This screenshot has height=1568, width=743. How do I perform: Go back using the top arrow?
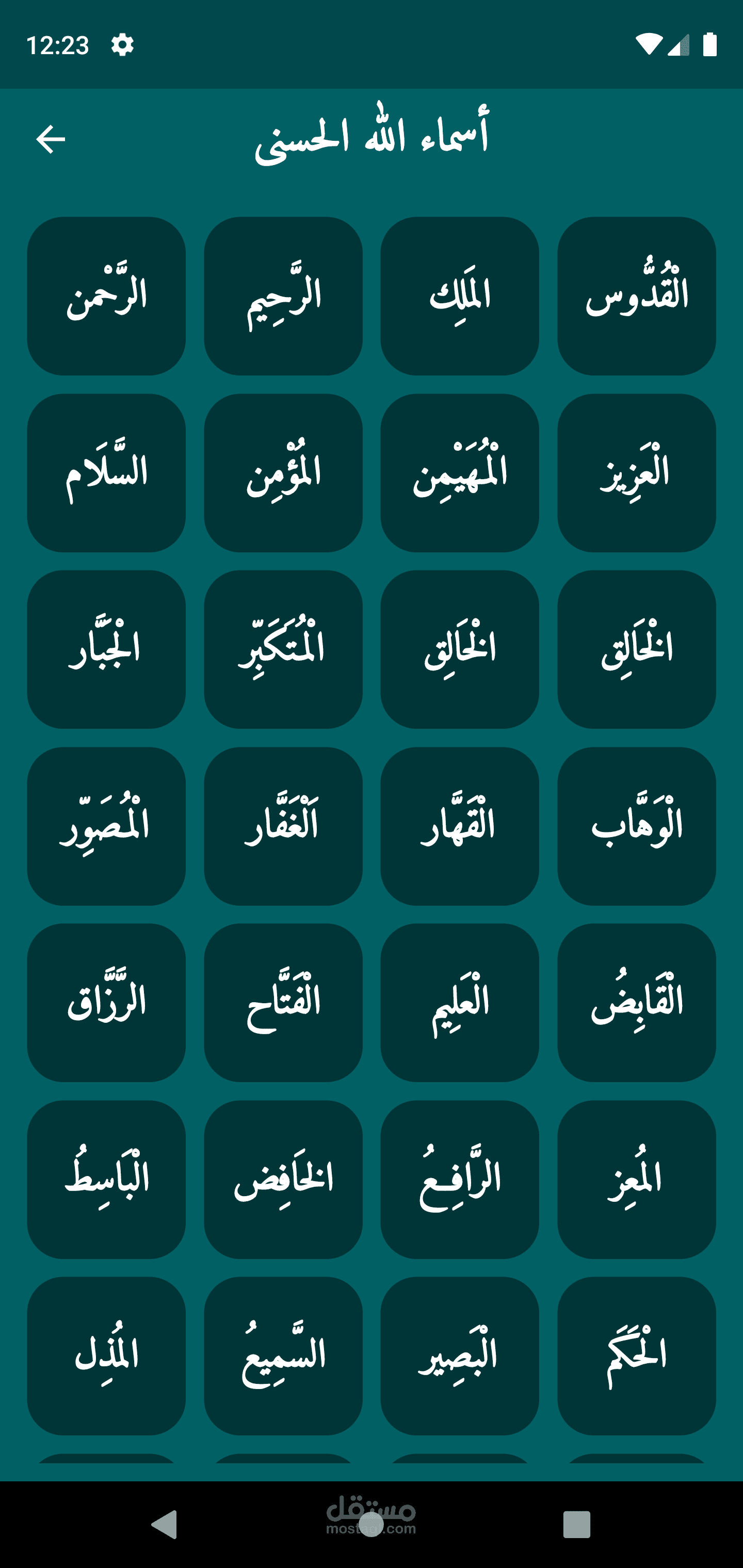pyautogui.click(x=51, y=139)
